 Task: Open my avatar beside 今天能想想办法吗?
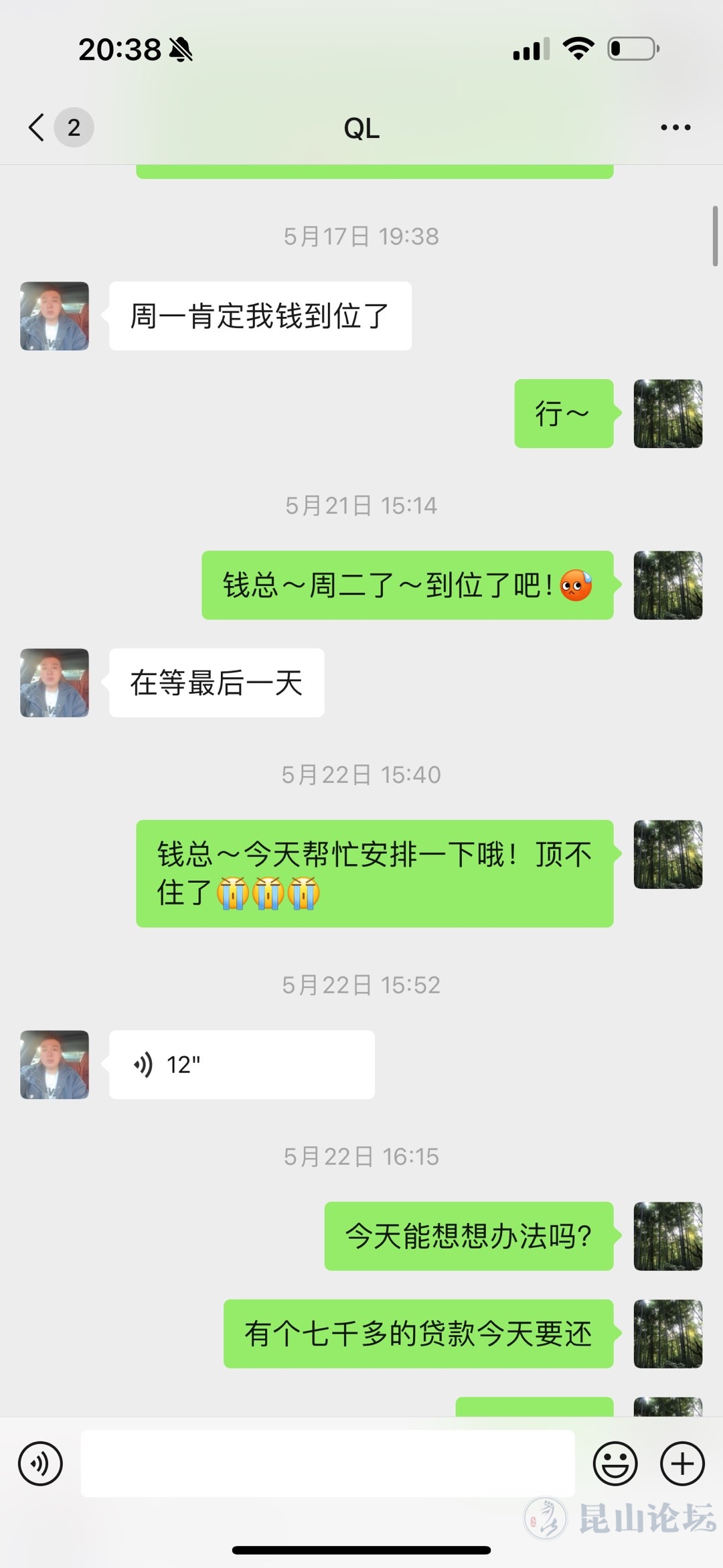click(667, 1236)
